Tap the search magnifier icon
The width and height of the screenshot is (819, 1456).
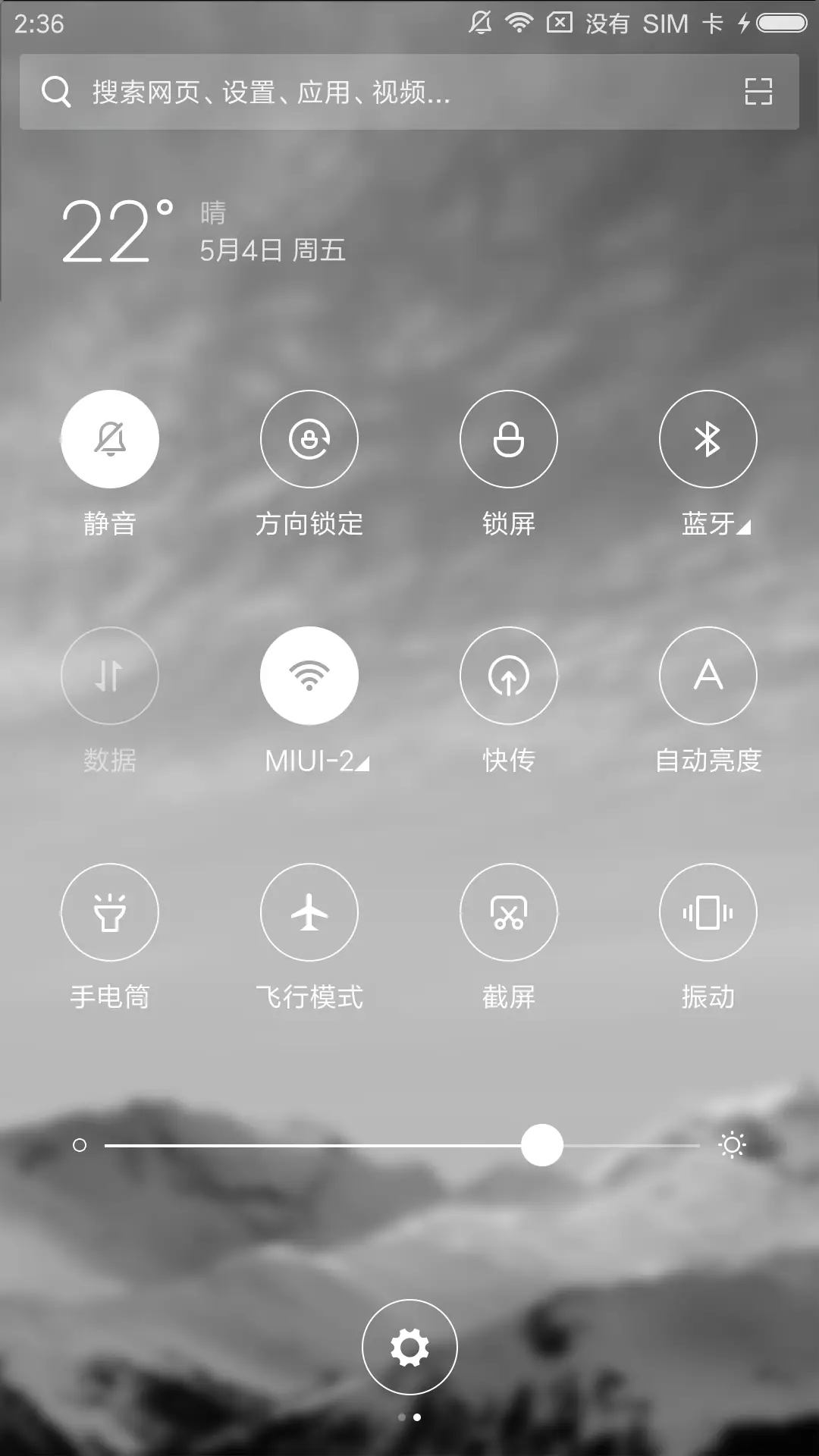(57, 92)
